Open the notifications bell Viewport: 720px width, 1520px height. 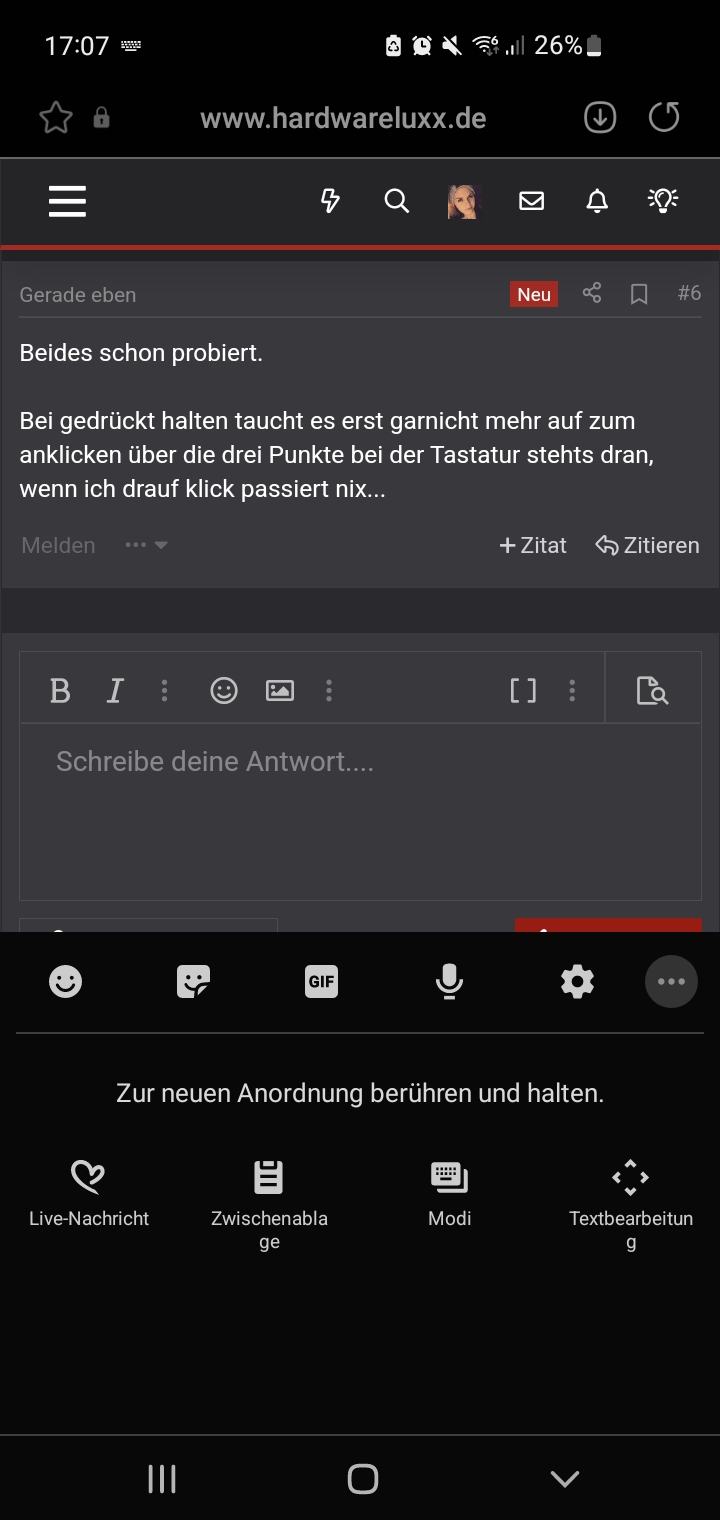[597, 201]
